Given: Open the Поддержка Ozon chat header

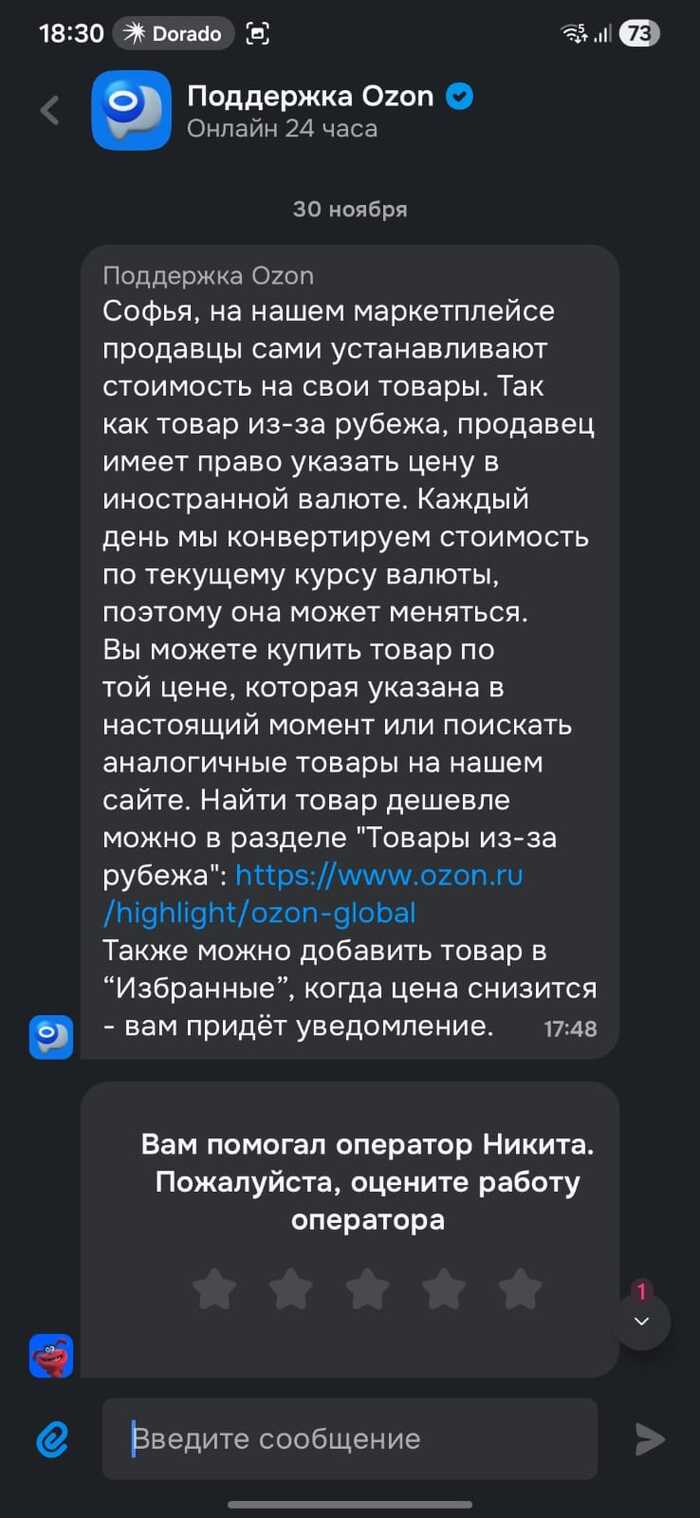Looking at the screenshot, I should tap(310, 110).
